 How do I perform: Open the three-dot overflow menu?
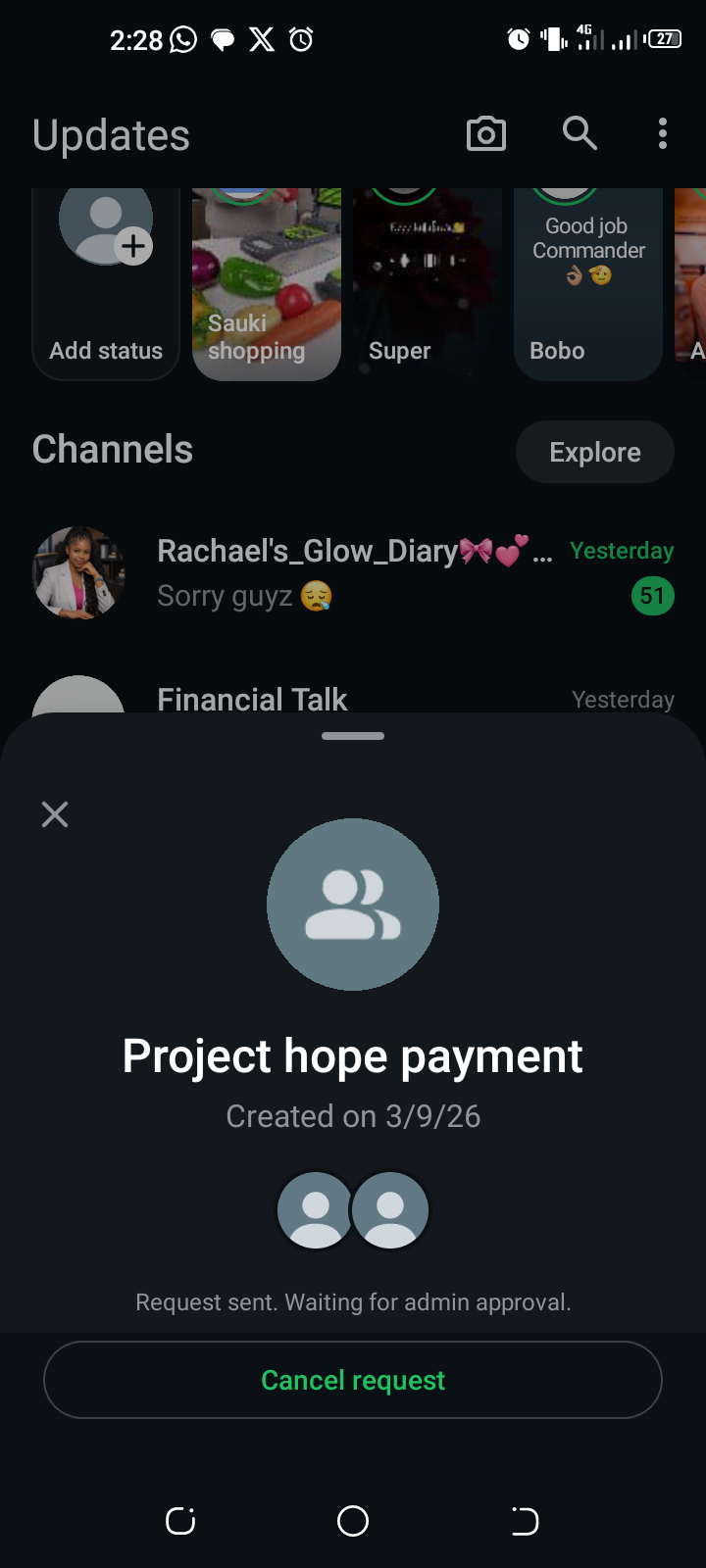pyautogui.click(x=663, y=133)
